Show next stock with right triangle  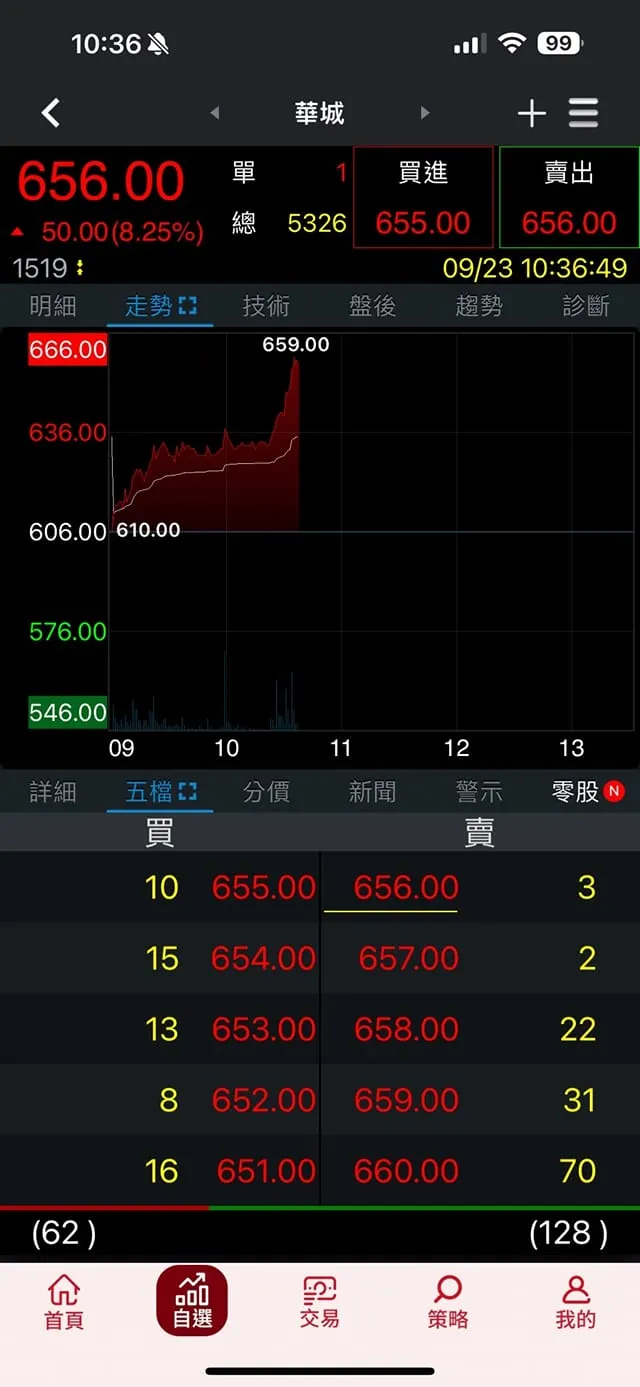tap(425, 114)
